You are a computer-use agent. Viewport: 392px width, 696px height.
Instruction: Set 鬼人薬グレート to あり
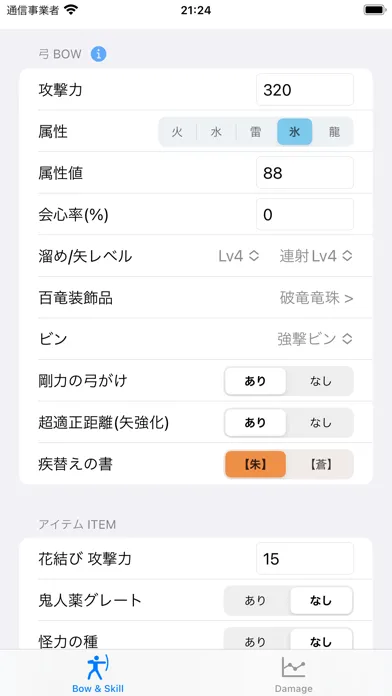tap(256, 601)
